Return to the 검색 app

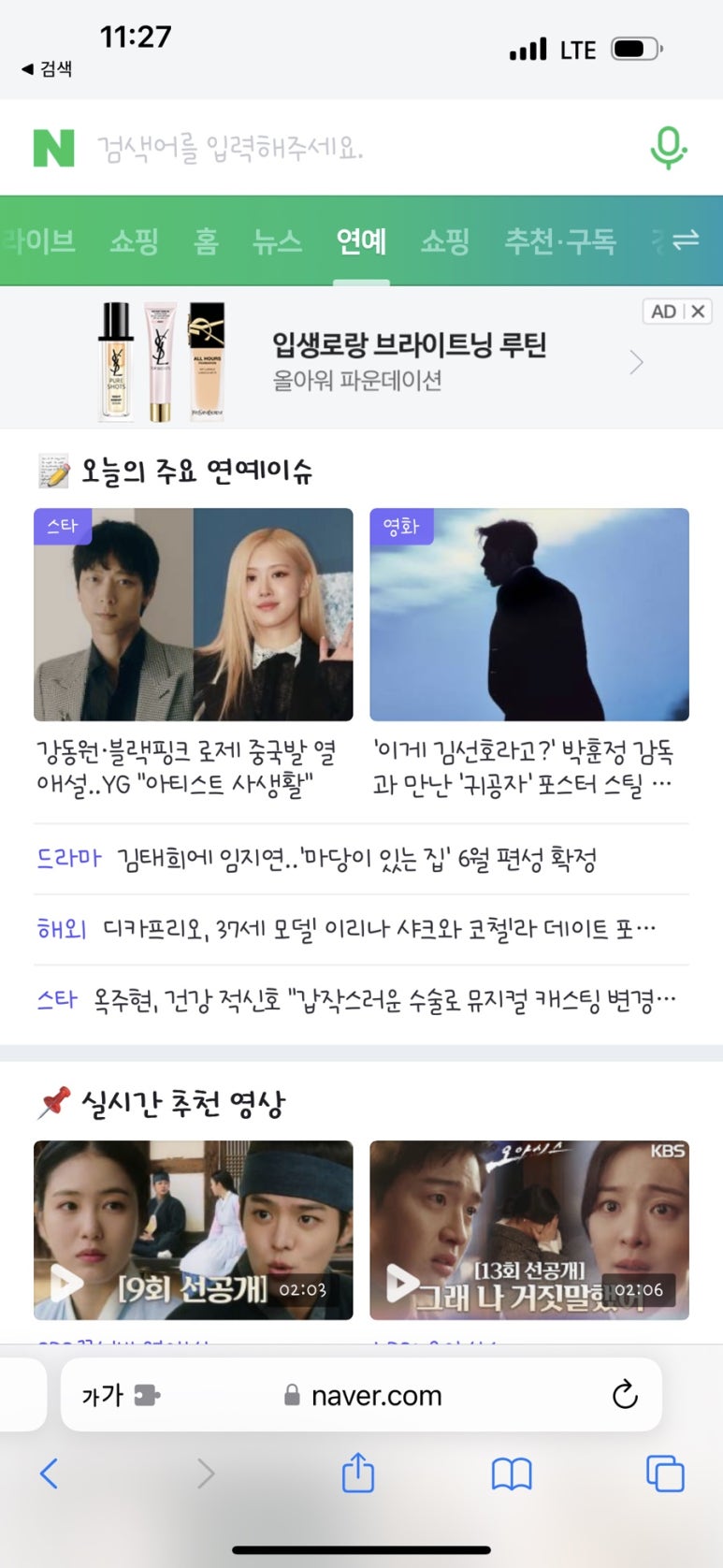[47, 68]
